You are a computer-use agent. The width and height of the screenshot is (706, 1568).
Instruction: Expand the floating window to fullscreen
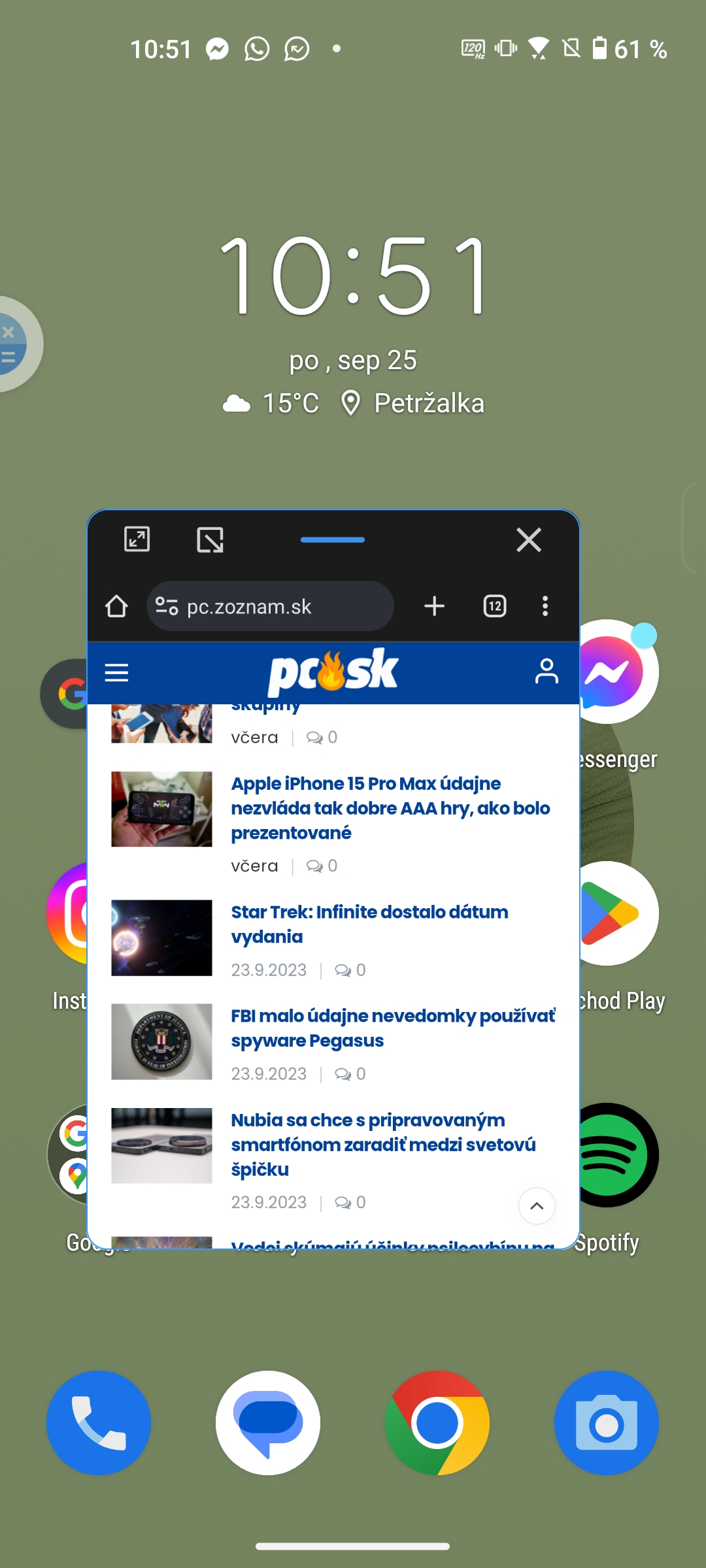click(x=137, y=540)
